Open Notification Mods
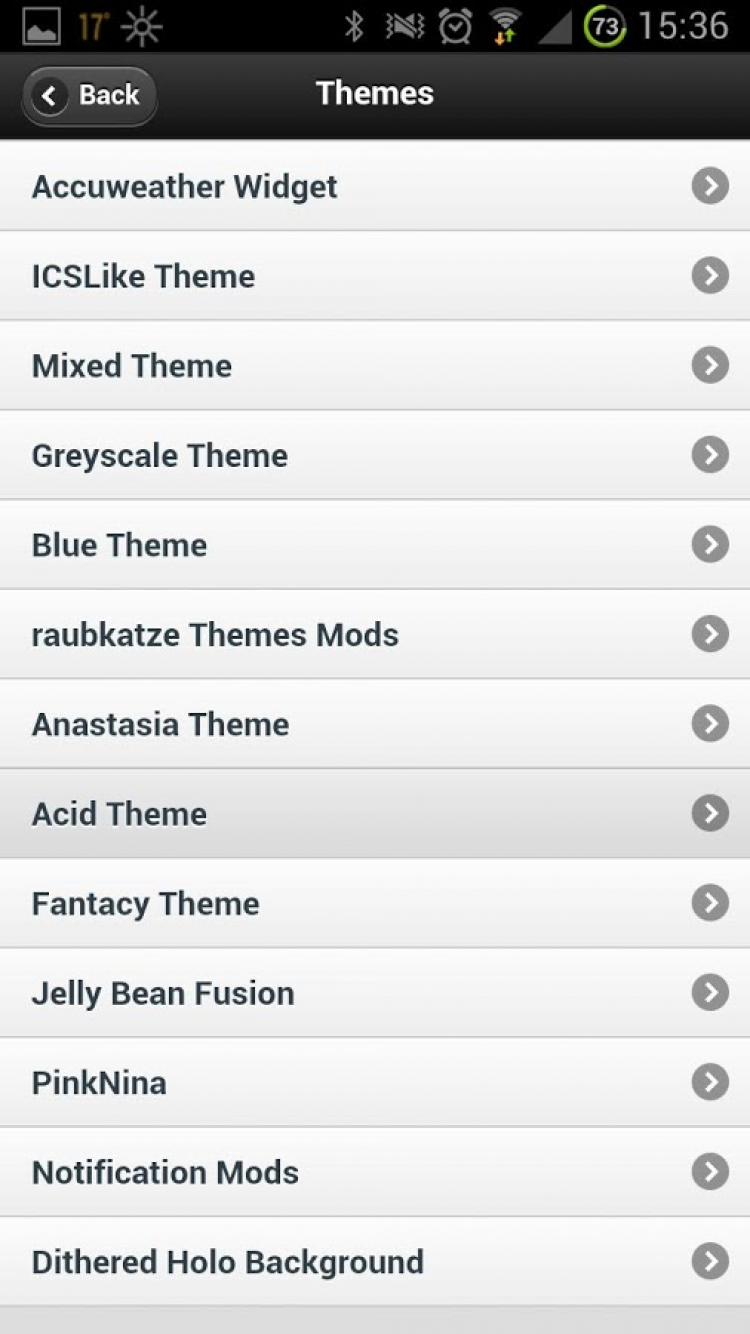This screenshot has width=750, height=1334. coord(375,1172)
